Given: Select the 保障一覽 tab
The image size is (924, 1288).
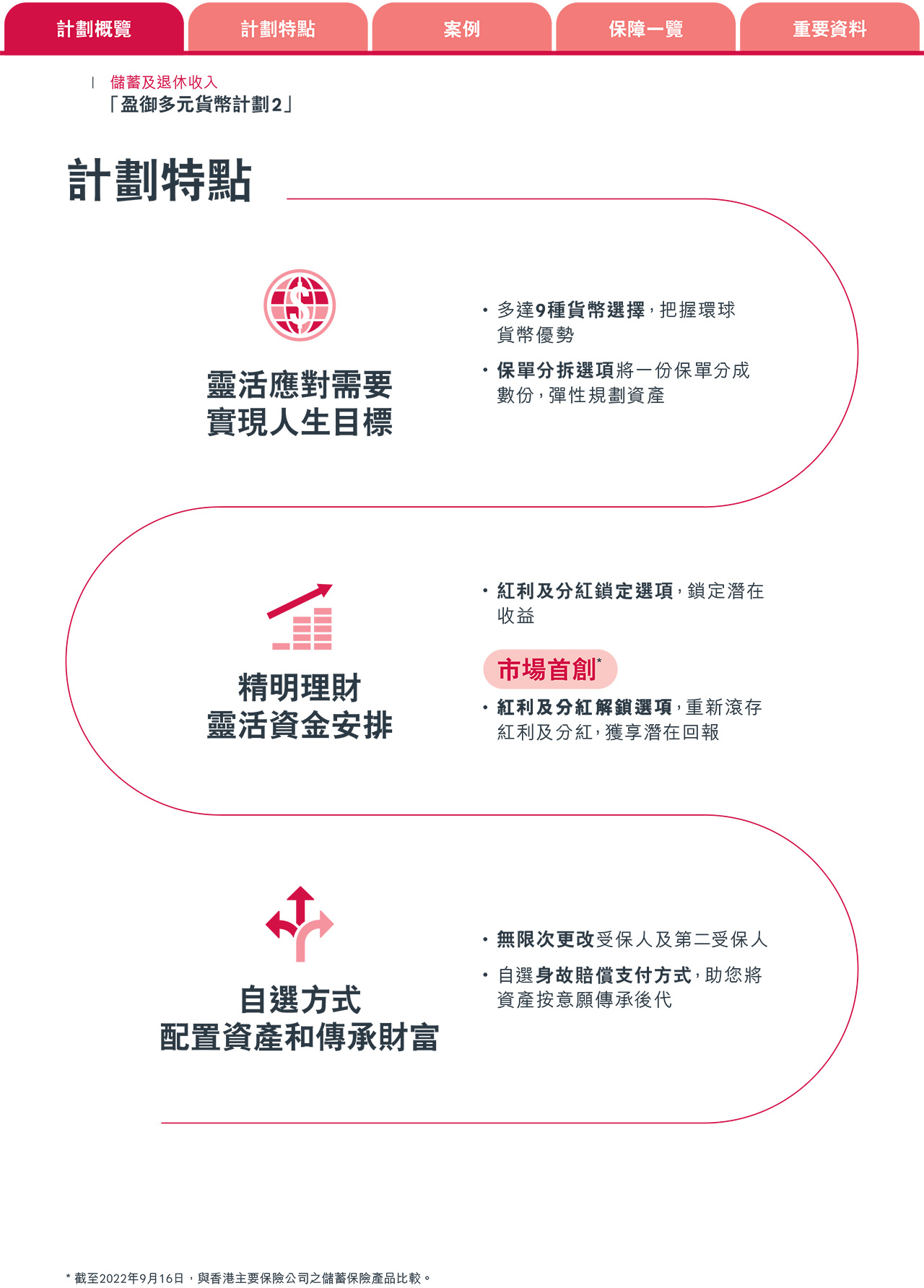Looking at the screenshot, I should pyautogui.click(x=645, y=29).
